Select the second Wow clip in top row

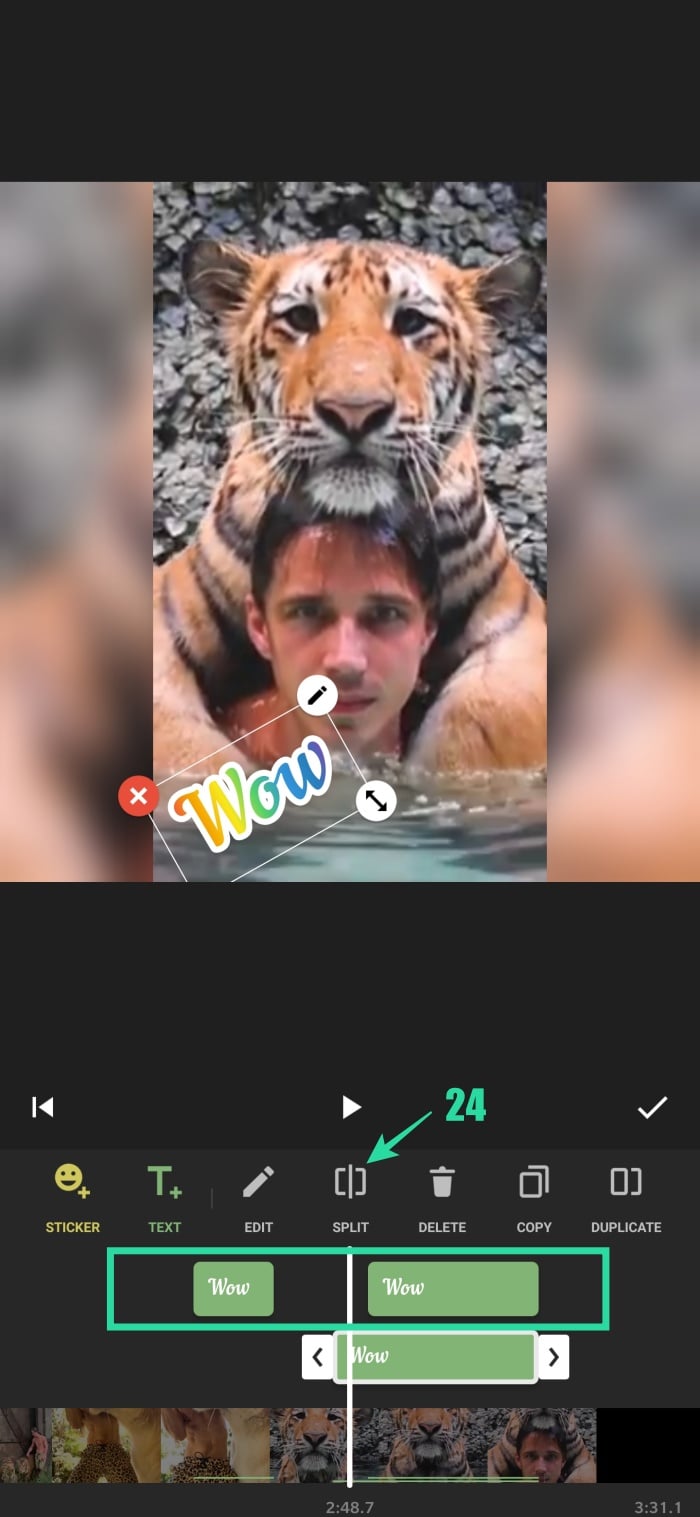453,1288
